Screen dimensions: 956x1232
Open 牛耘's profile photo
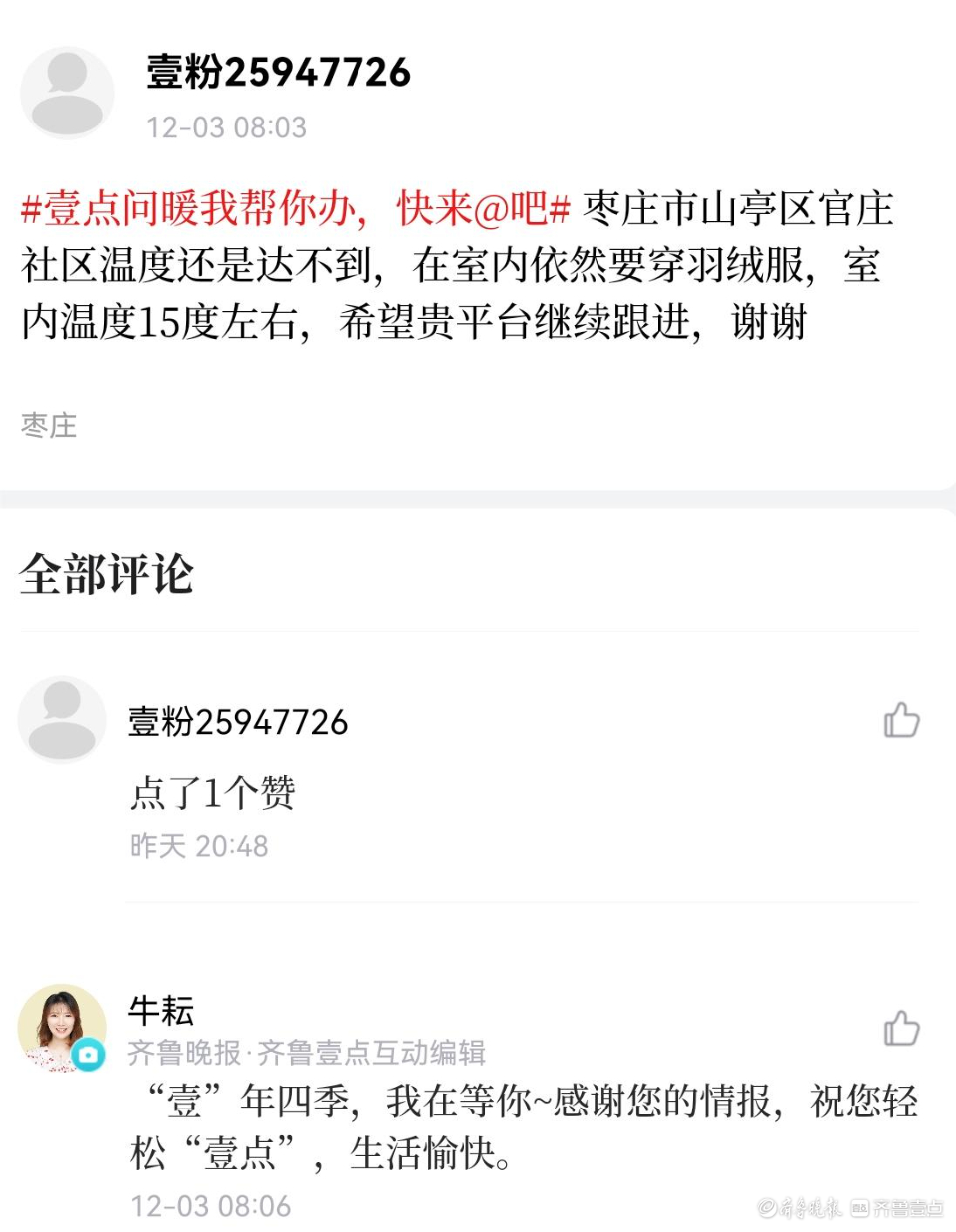(62, 1028)
